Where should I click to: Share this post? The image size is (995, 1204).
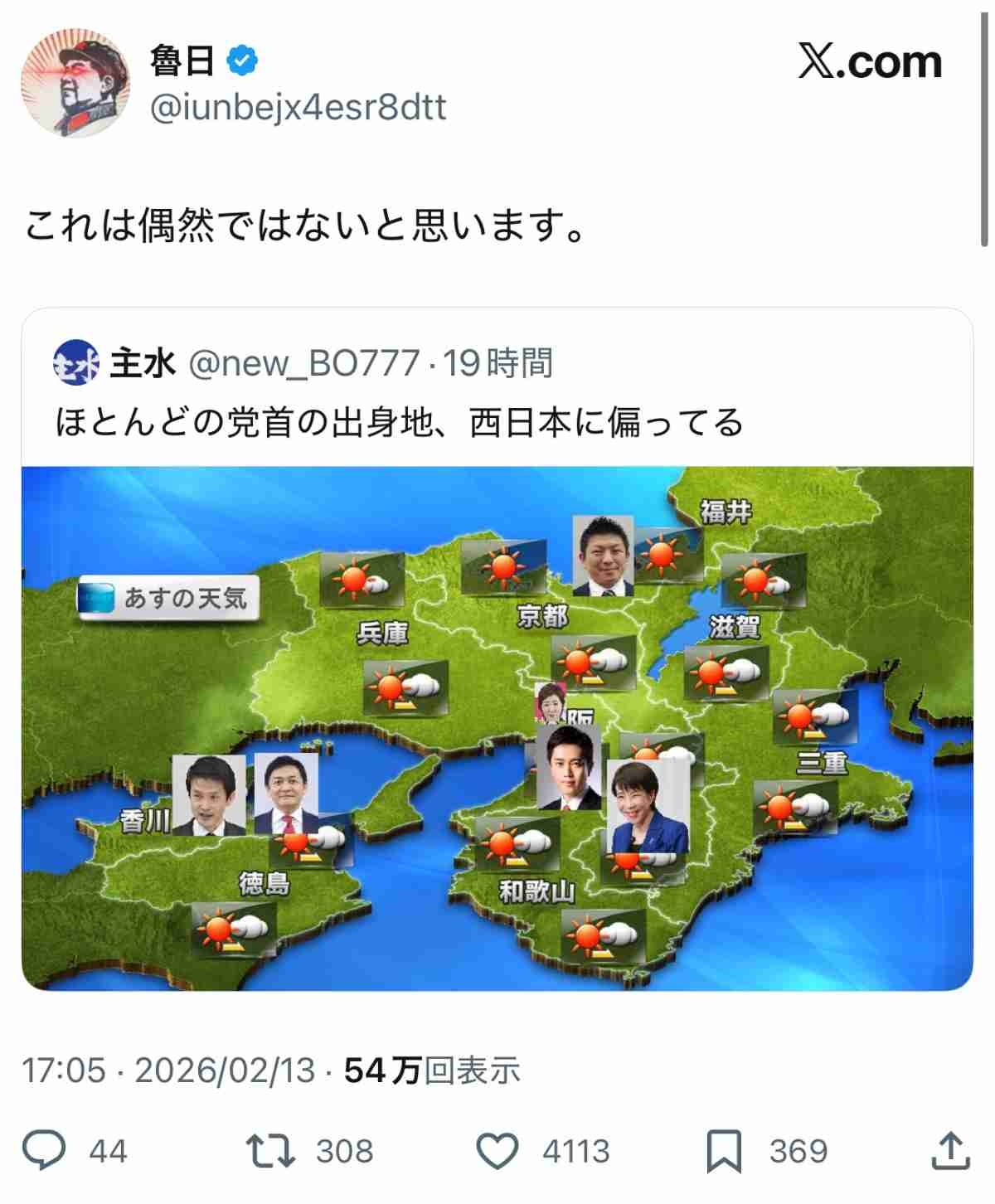[949, 1151]
